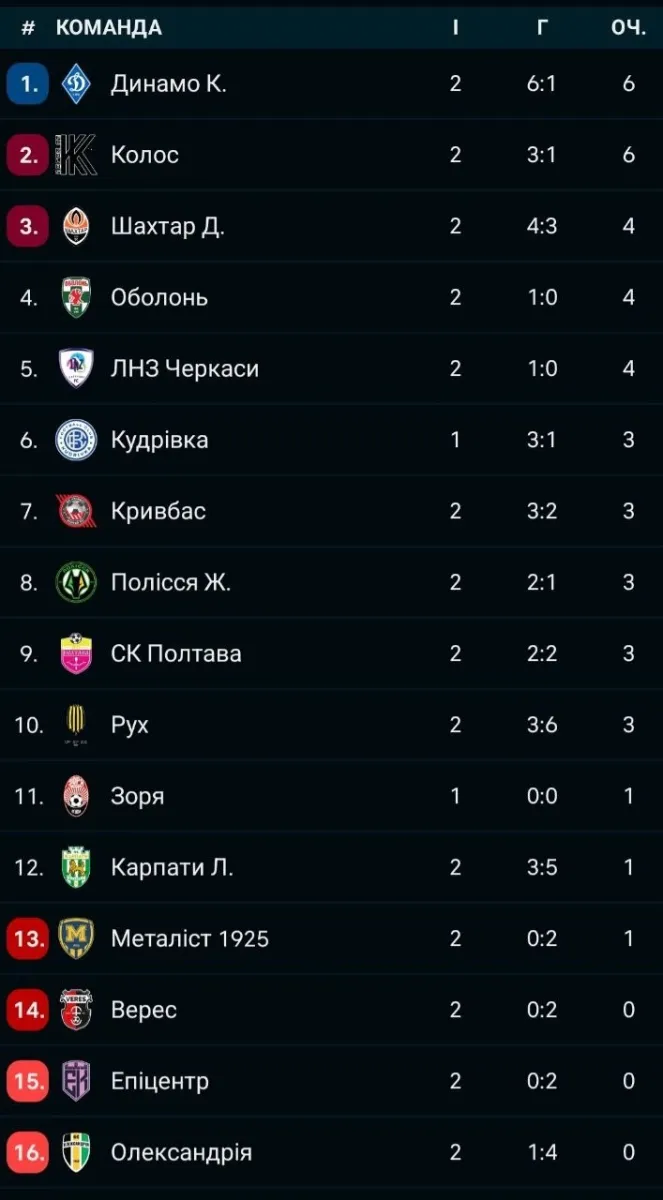Image resolution: width=663 pixels, height=1200 pixels.
Task: Select Зоря in the standings
Action: point(331,796)
